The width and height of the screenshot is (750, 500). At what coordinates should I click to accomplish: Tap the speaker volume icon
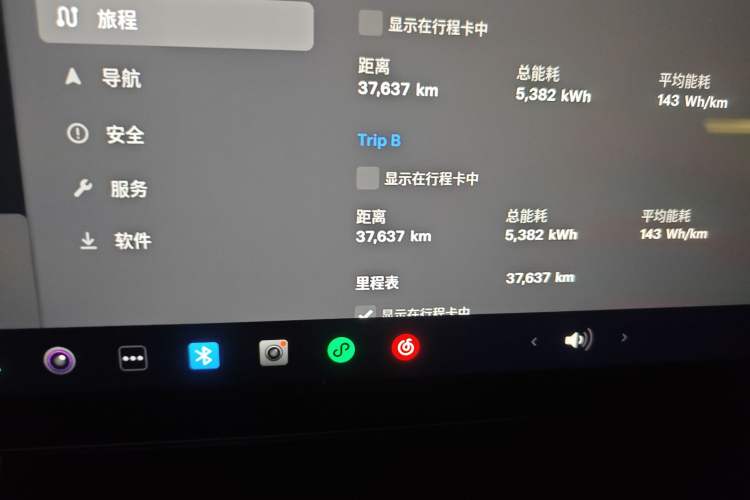tap(577, 340)
